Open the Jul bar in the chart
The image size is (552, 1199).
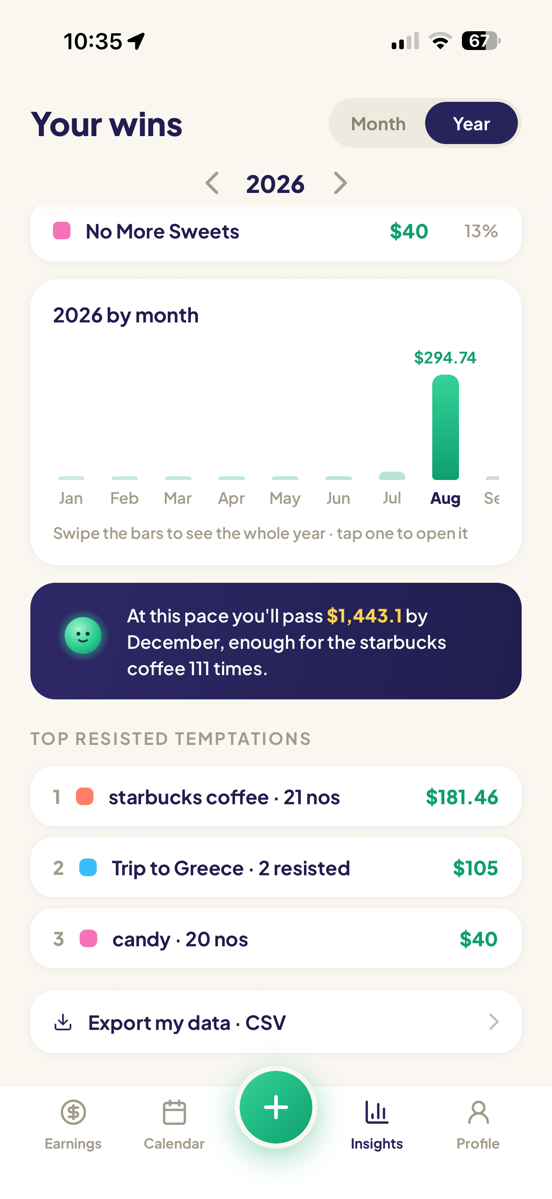(x=391, y=476)
